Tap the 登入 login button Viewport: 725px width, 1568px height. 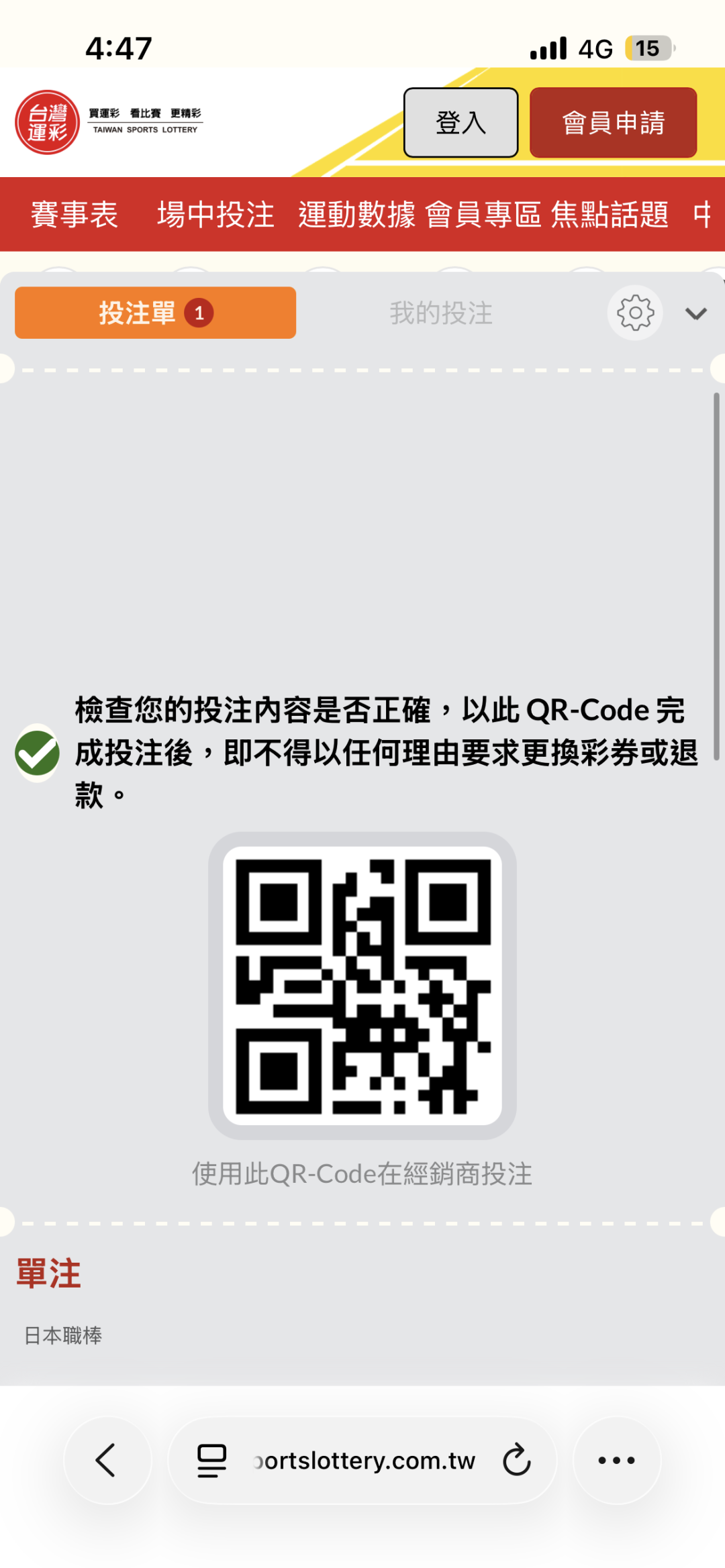[461, 123]
